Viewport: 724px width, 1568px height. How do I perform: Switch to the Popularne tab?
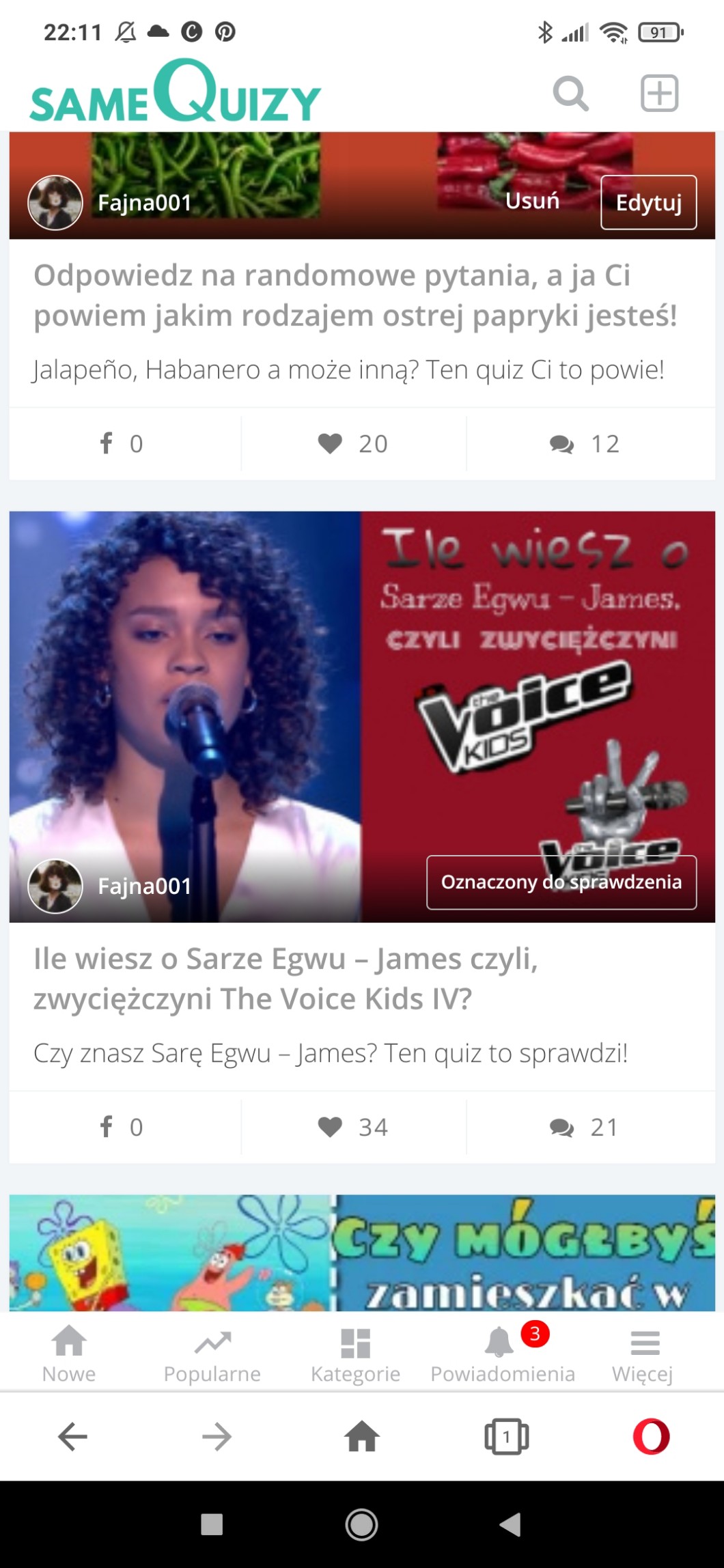[212, 1356]
